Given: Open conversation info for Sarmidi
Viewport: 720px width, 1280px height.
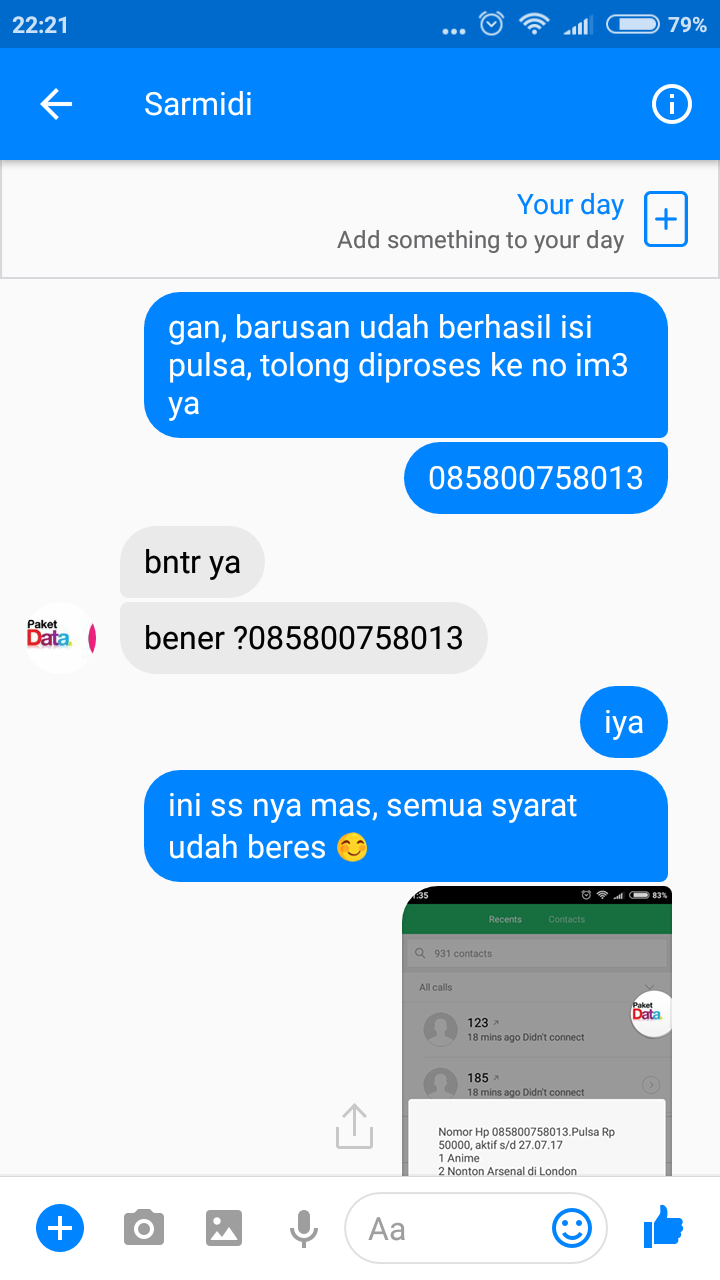Looking at the screenshot, I should coord(671,104).
